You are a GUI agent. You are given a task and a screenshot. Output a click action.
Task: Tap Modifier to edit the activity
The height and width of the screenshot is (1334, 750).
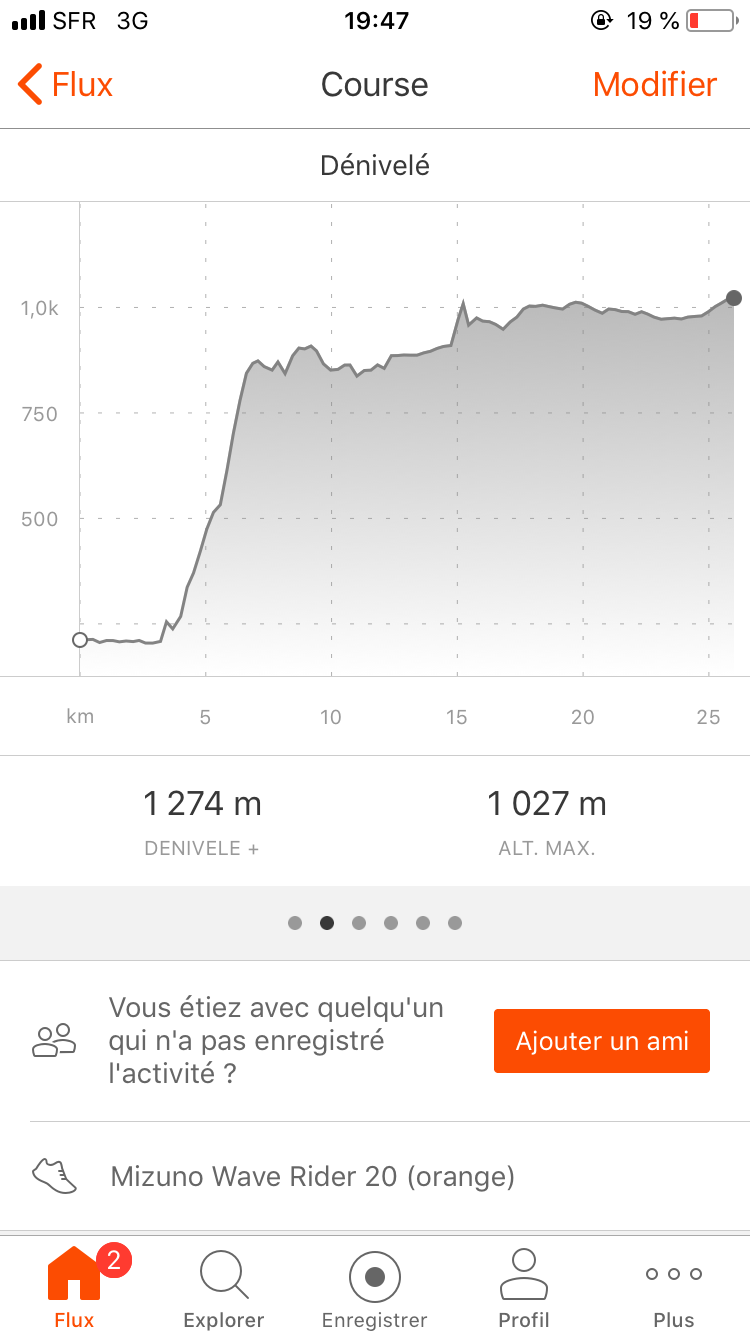pyautogui.click(x=655, y=85)
